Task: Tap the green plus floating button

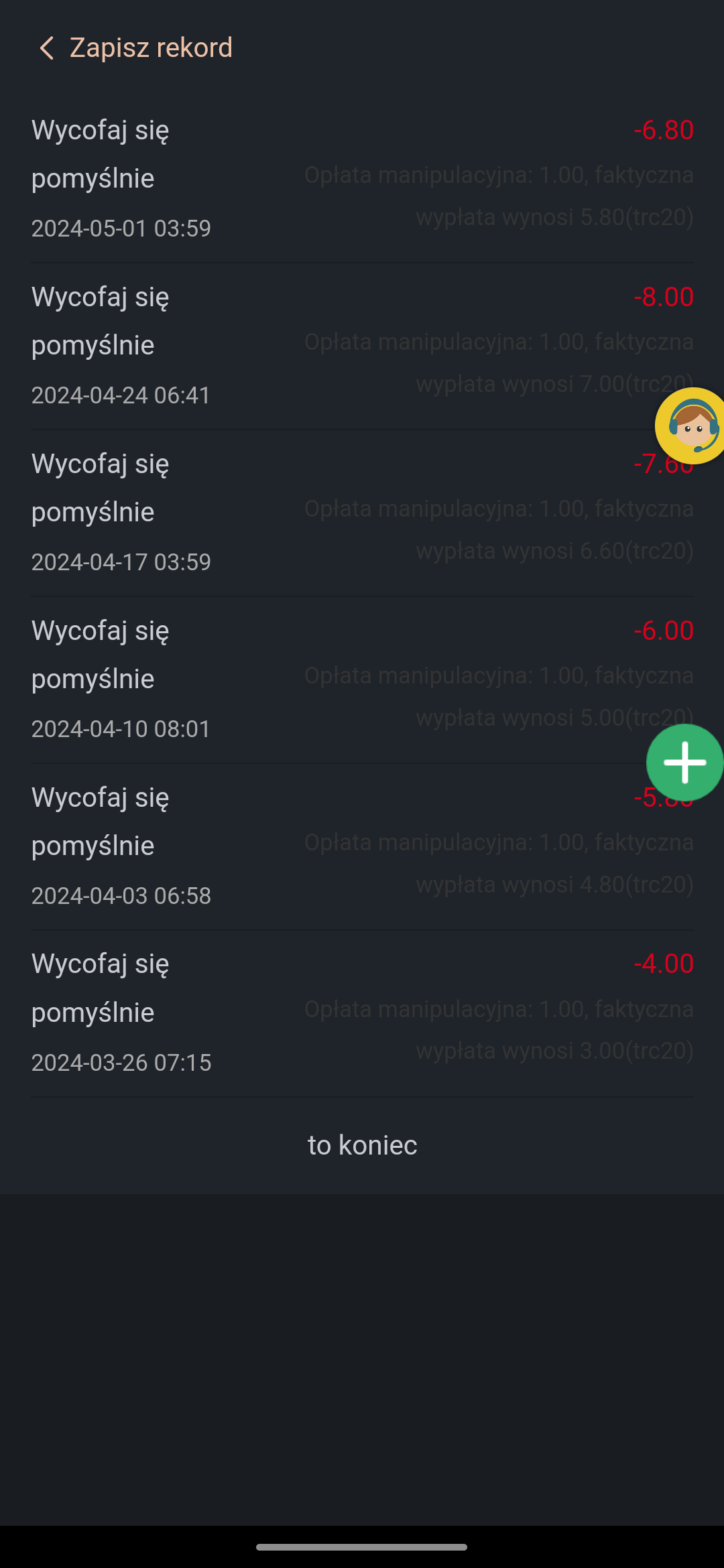Action: point(684,762)
